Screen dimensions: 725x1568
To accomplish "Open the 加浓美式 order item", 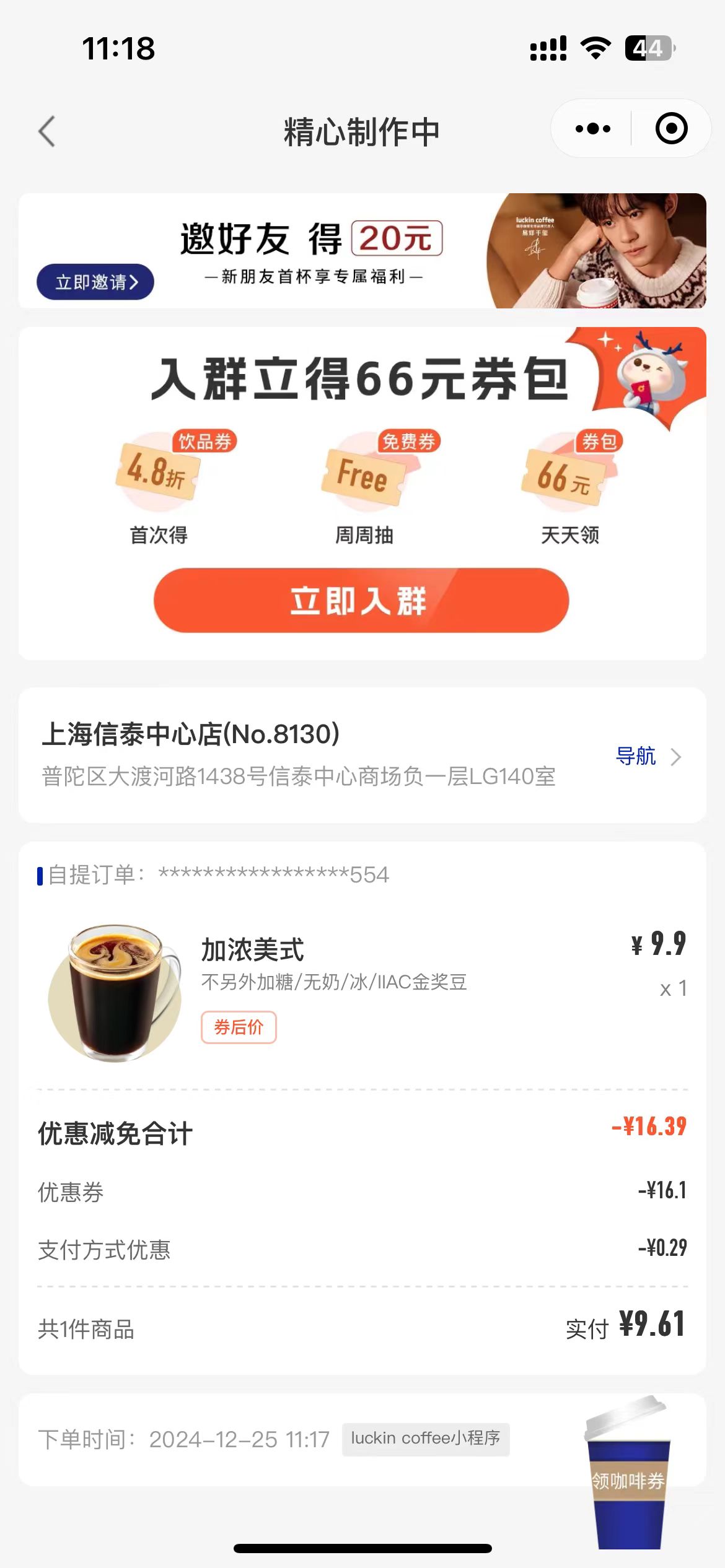I will 362,993.
